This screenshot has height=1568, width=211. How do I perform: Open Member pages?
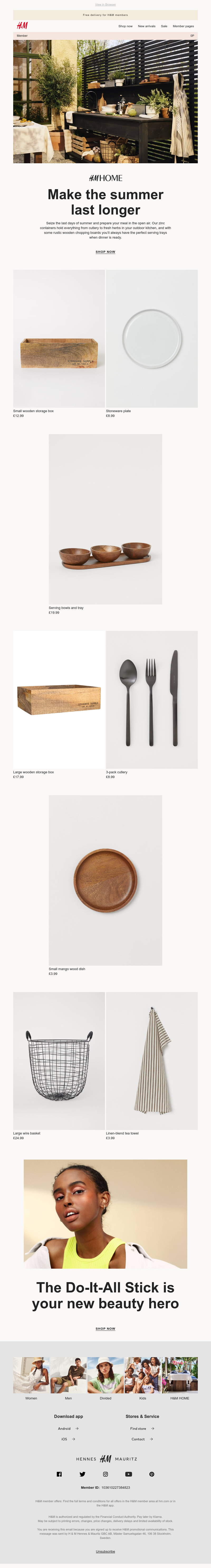pos(183,26)
